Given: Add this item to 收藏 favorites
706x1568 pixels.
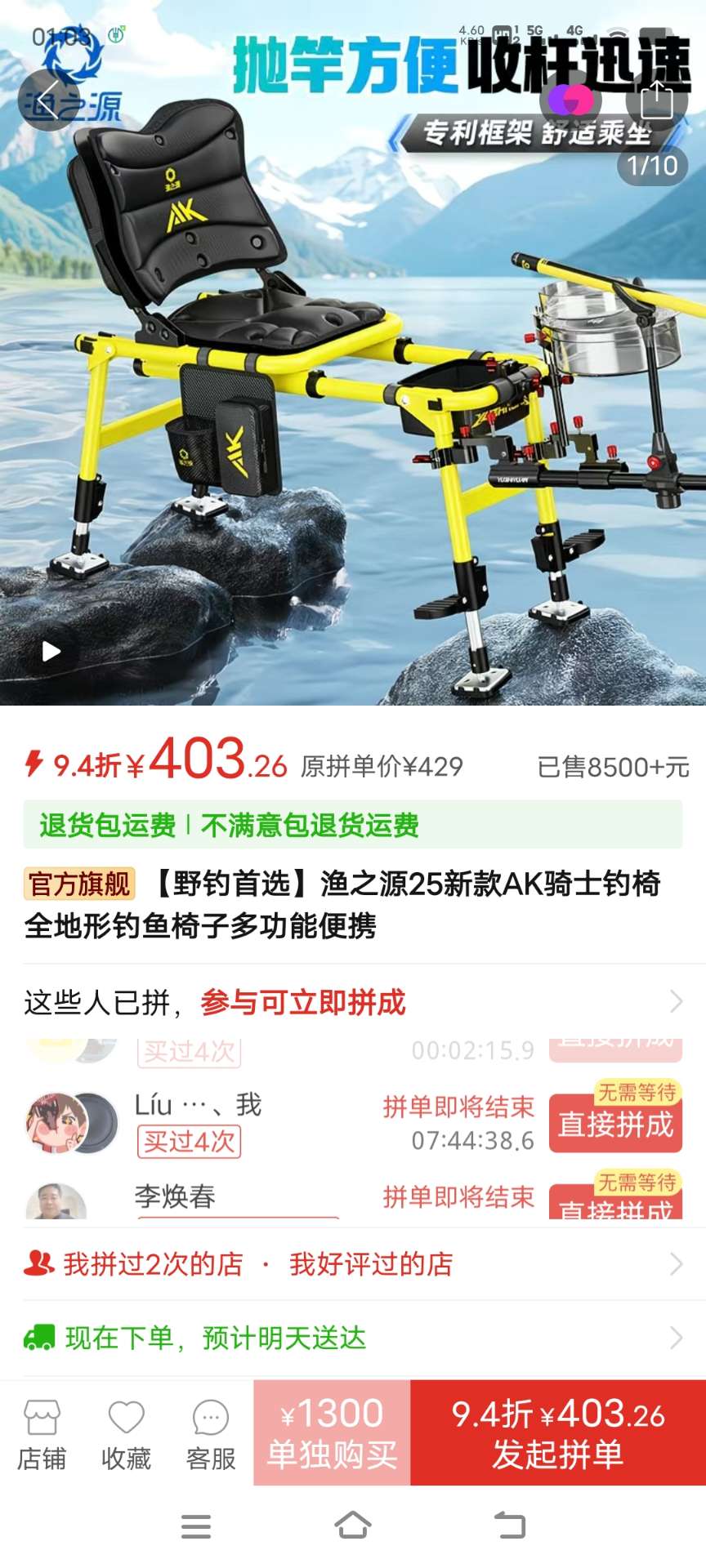Looking at the screenshot, I should click(x=126, y=1432).
